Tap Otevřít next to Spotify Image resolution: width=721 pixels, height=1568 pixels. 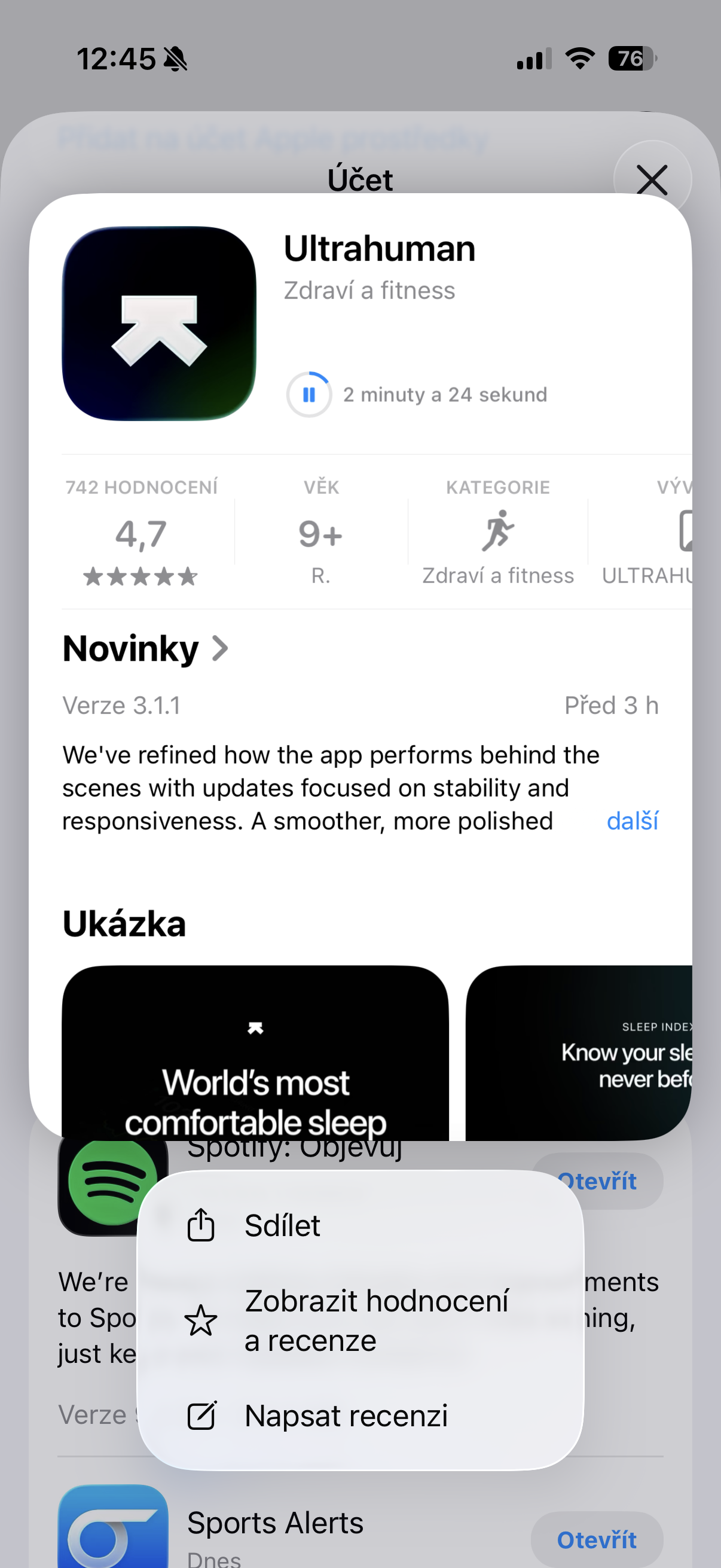click(615, 1181)
